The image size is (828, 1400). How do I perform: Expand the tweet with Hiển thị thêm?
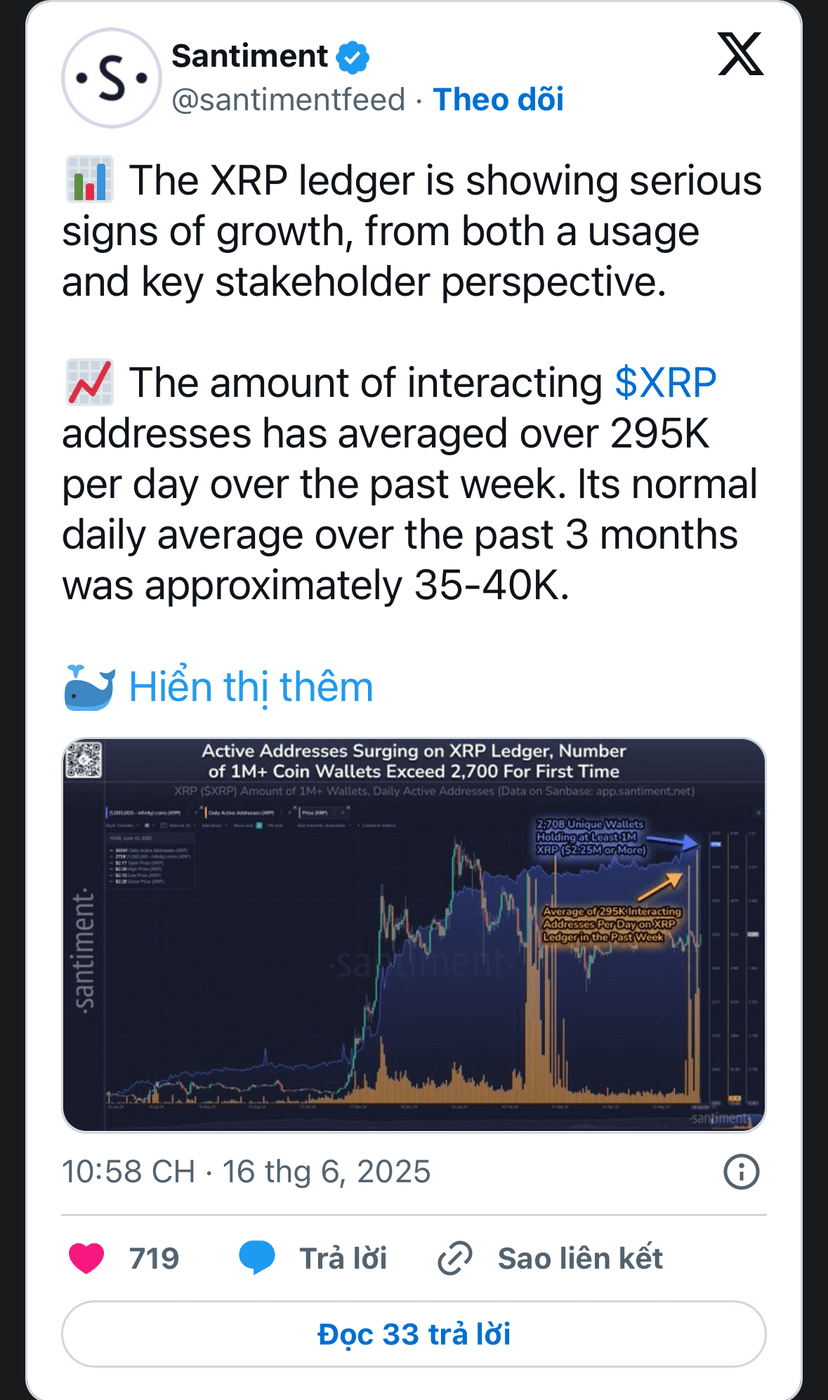point(251,687)
